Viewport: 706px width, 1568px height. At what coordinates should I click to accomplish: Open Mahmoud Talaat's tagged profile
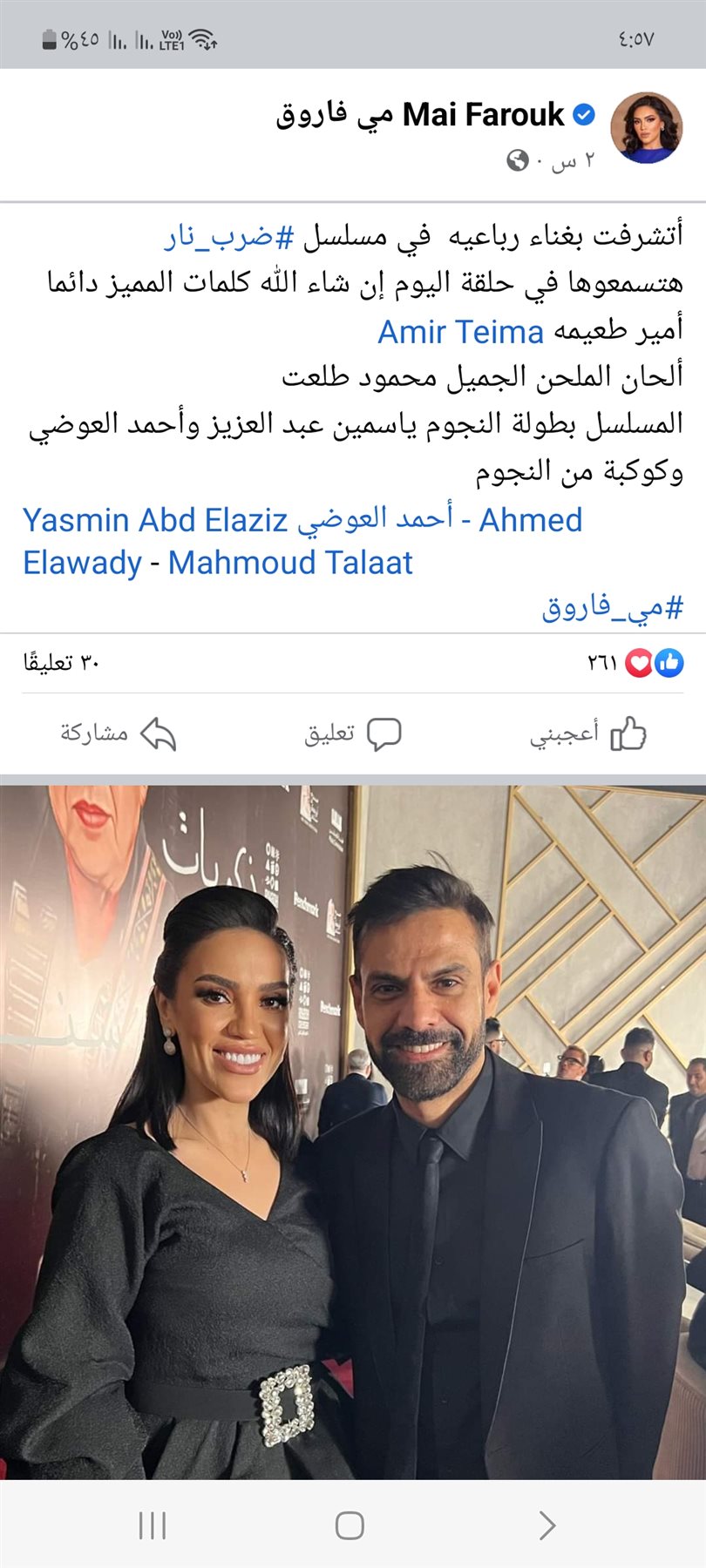pyautogui.click(x=290, y=563)
